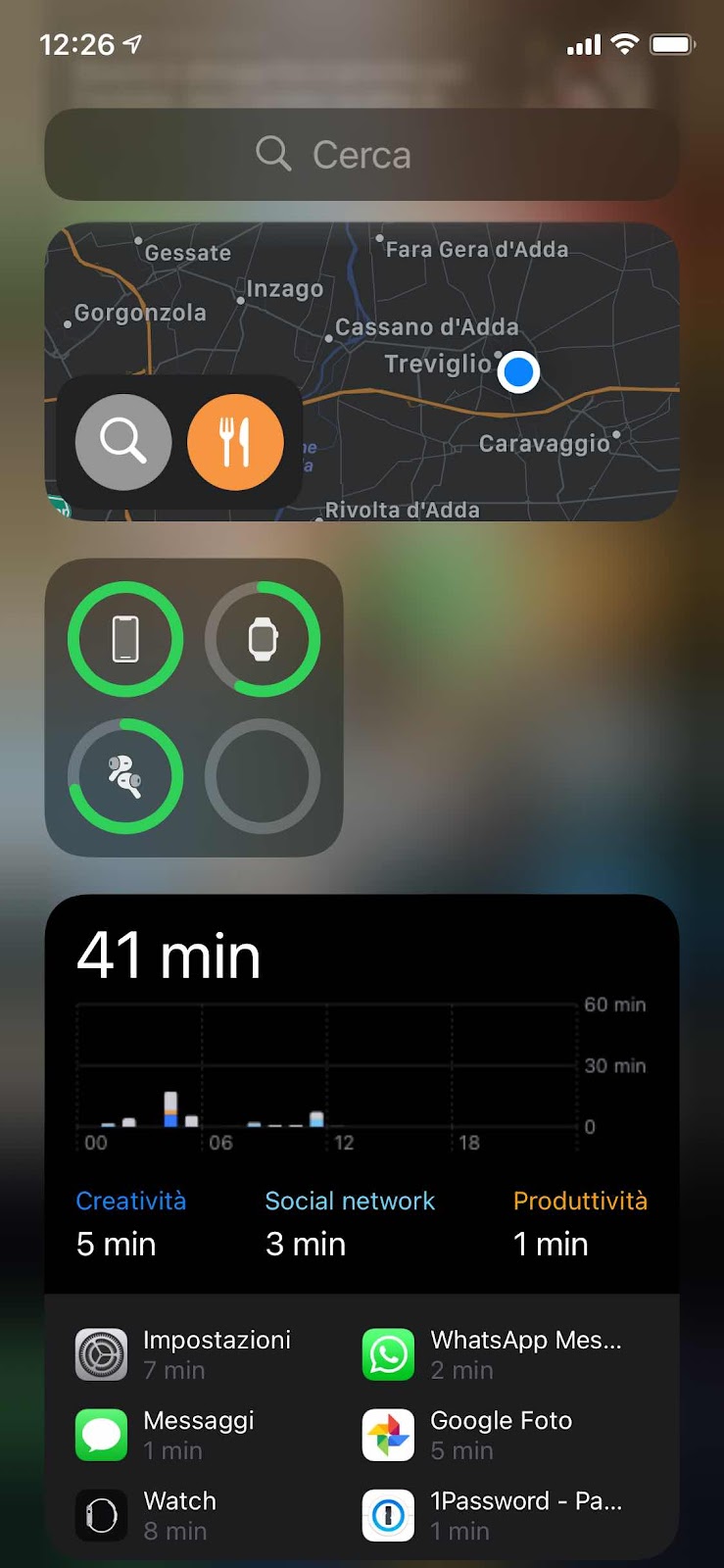Find restaurants nearby with the fork icon
724x1568 pixels.
point(235,442)
